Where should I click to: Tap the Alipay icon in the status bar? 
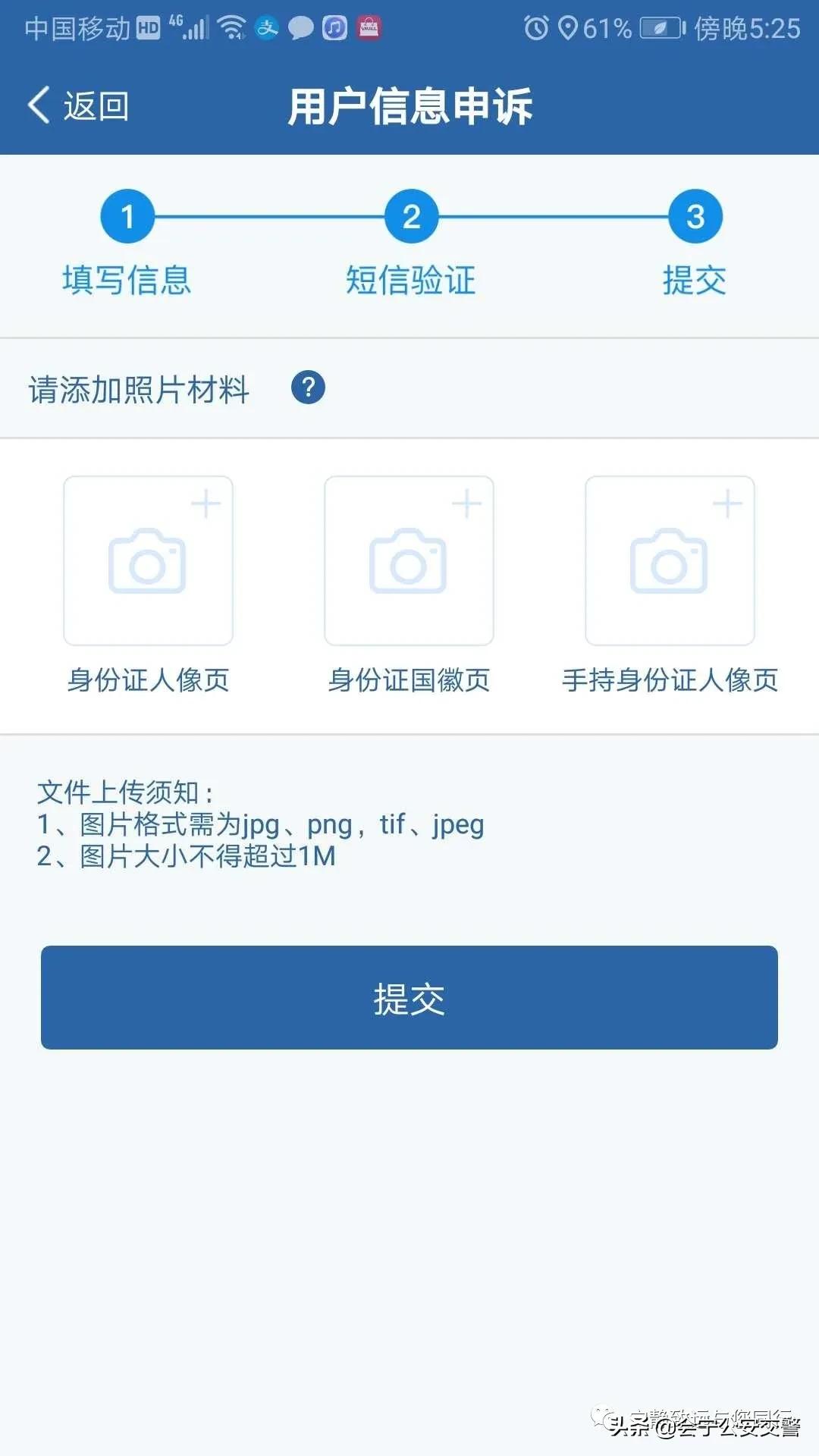265,28
